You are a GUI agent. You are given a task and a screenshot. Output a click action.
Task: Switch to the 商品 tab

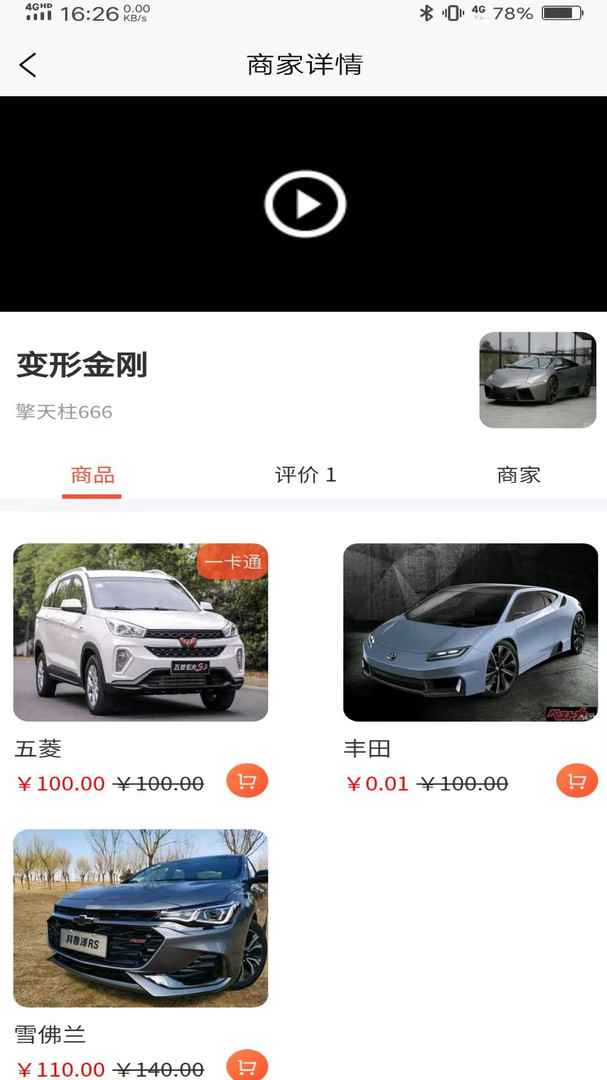[92, 475]
